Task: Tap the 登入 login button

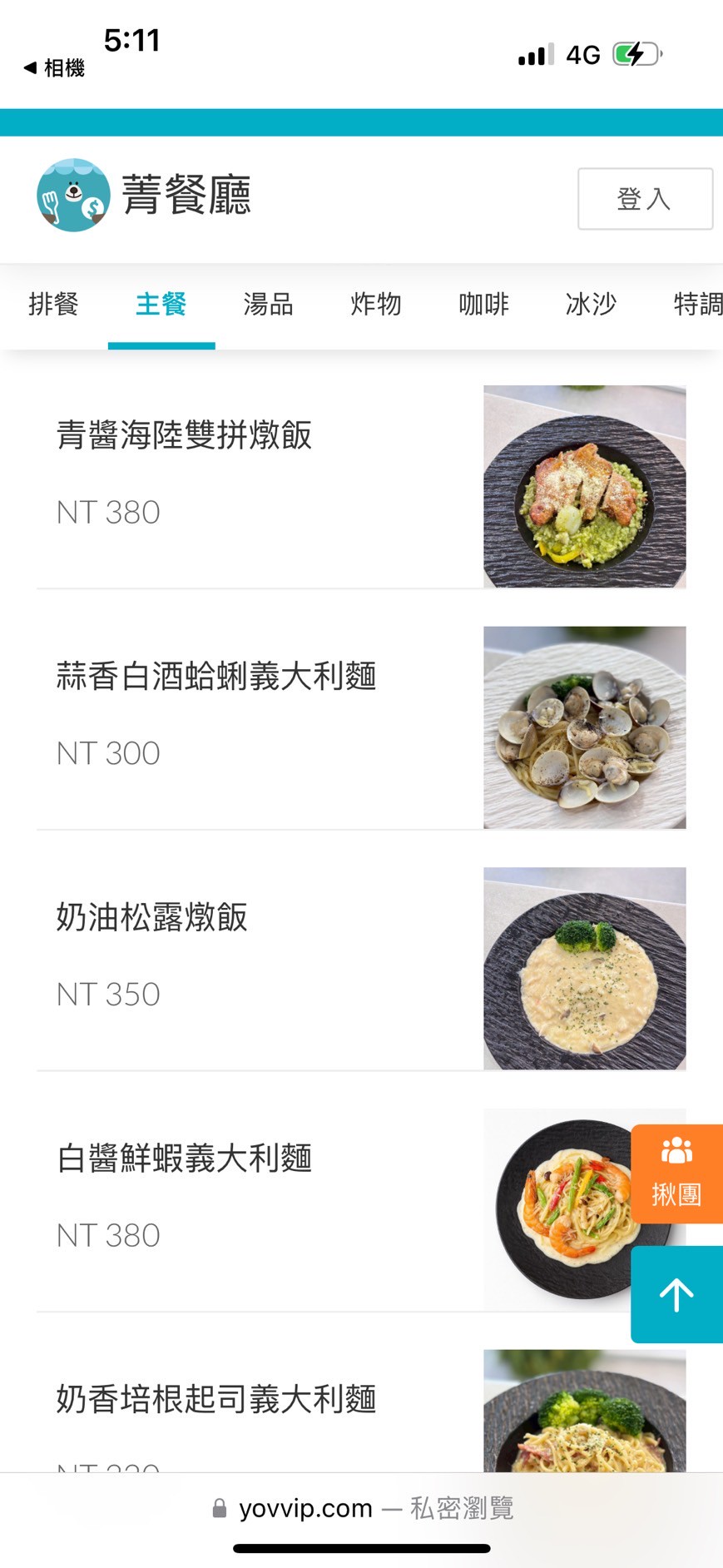Action: [x=645, y=199]
